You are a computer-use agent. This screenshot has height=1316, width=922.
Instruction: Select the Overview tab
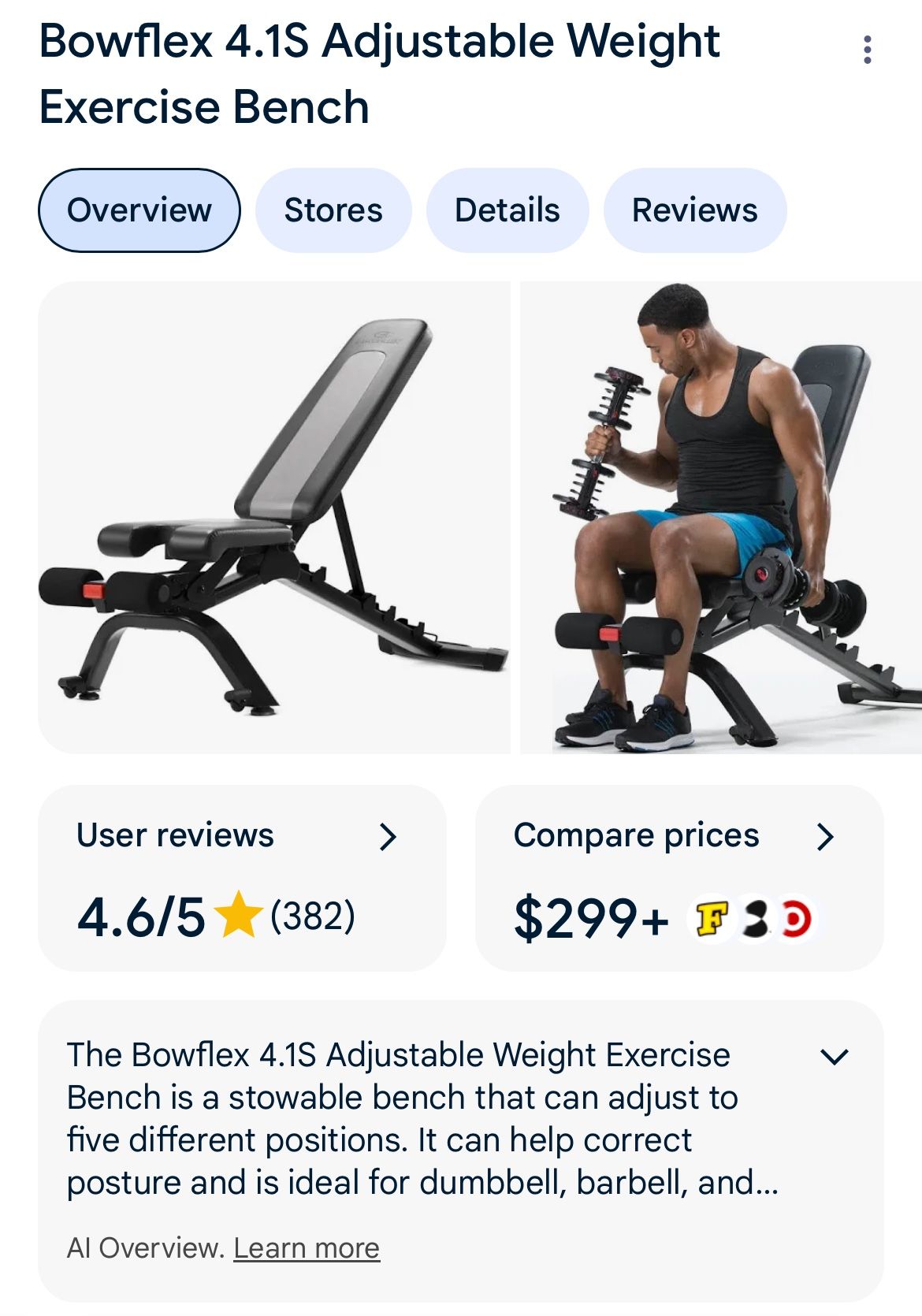139,210
